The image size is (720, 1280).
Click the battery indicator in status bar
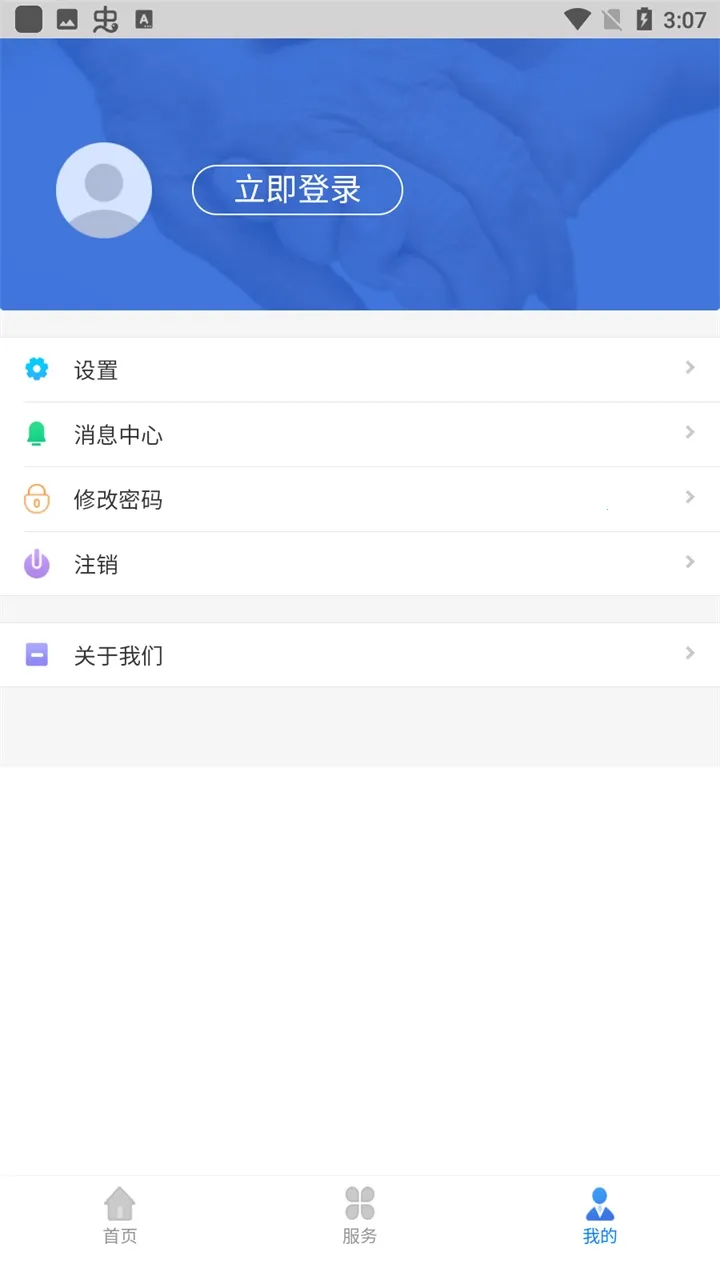tap(643, 17)
